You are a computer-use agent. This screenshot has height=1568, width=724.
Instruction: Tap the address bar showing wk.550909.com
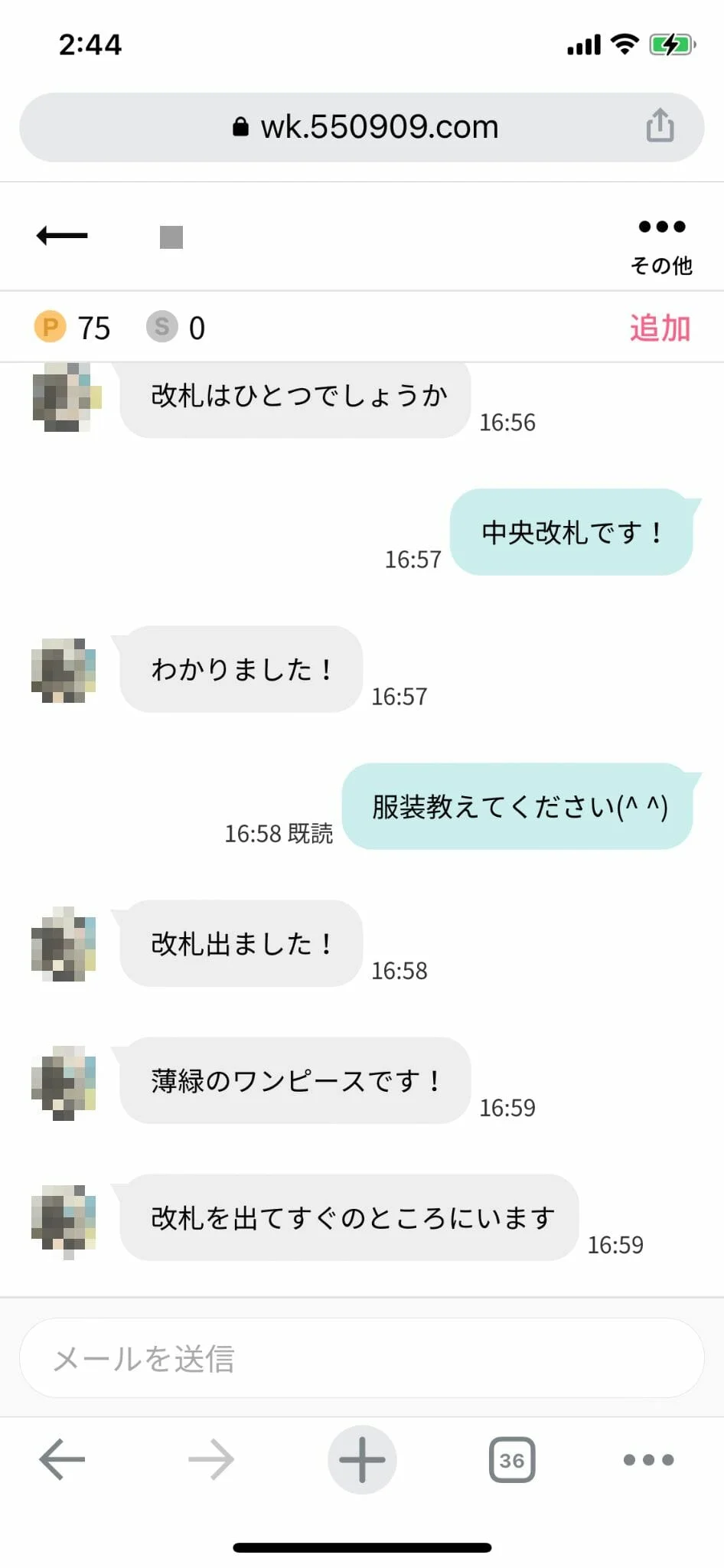(379, 126)
